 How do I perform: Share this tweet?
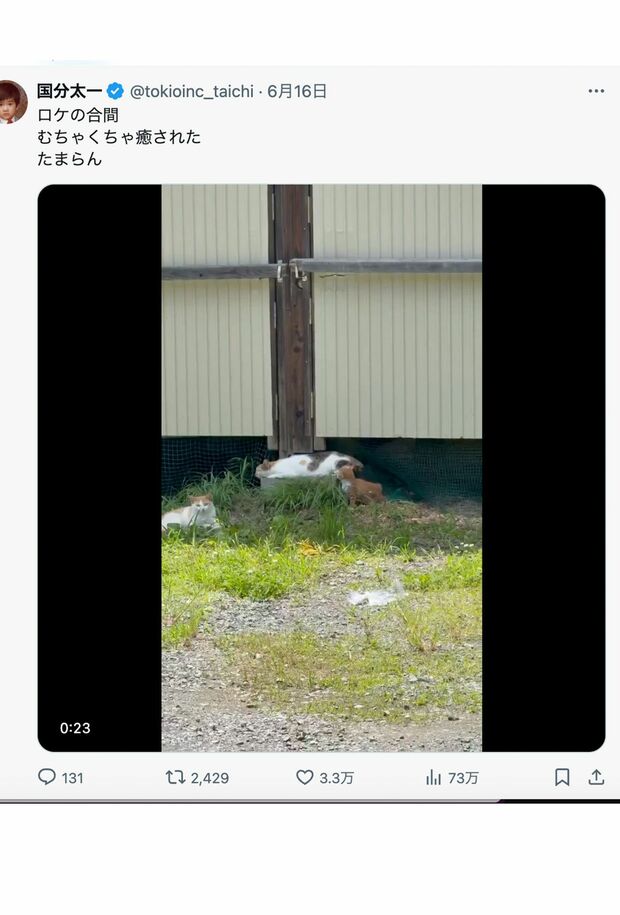click(x=596, y=777)
